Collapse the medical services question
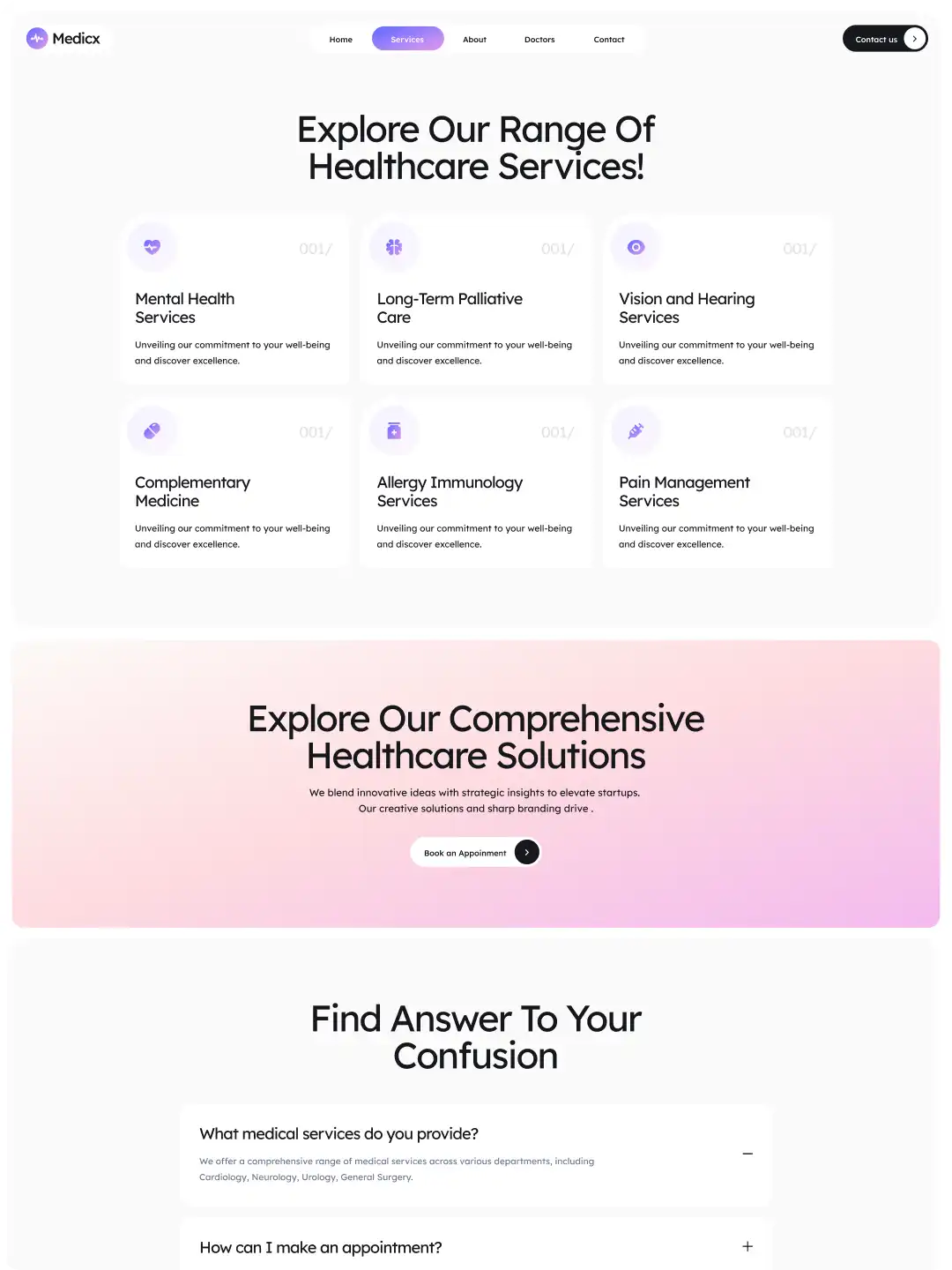Image resolution: width=952 pixels, height=1270 pixels. click(747, 1154)
